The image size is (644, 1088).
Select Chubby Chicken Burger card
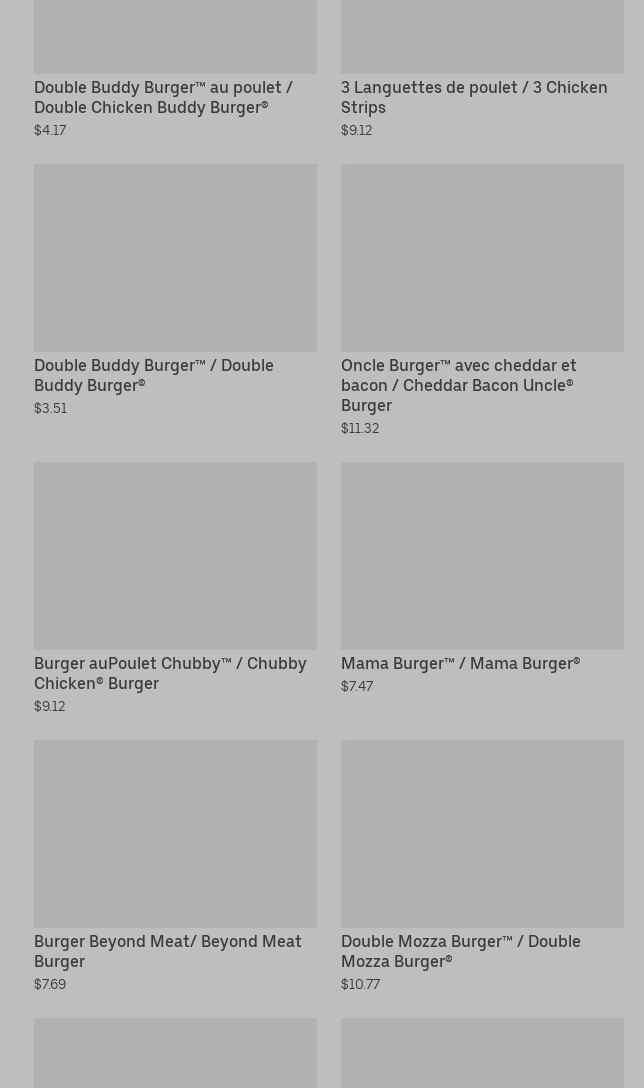coord(170,673)
